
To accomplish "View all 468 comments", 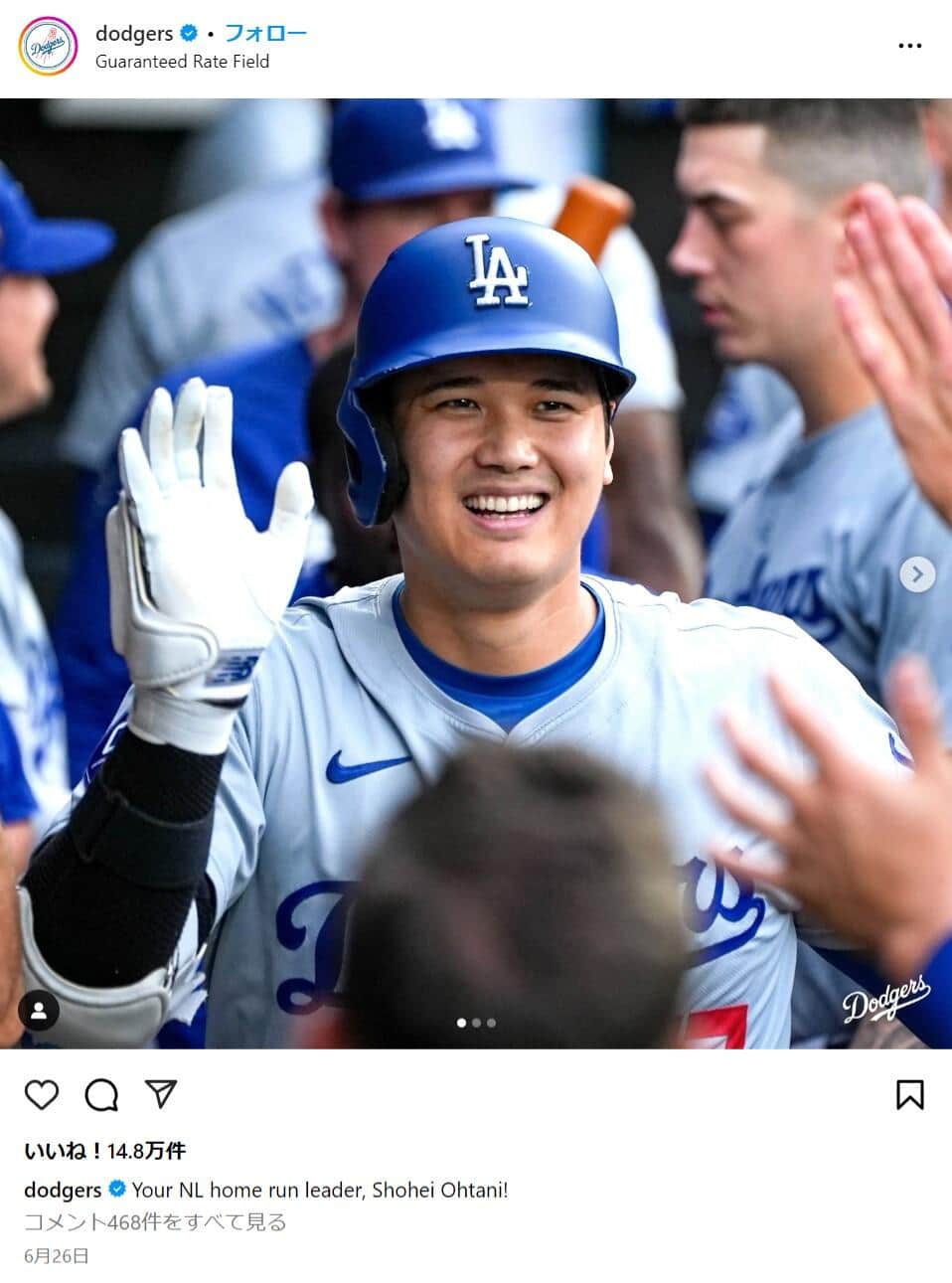I will tap(155, 1221).
